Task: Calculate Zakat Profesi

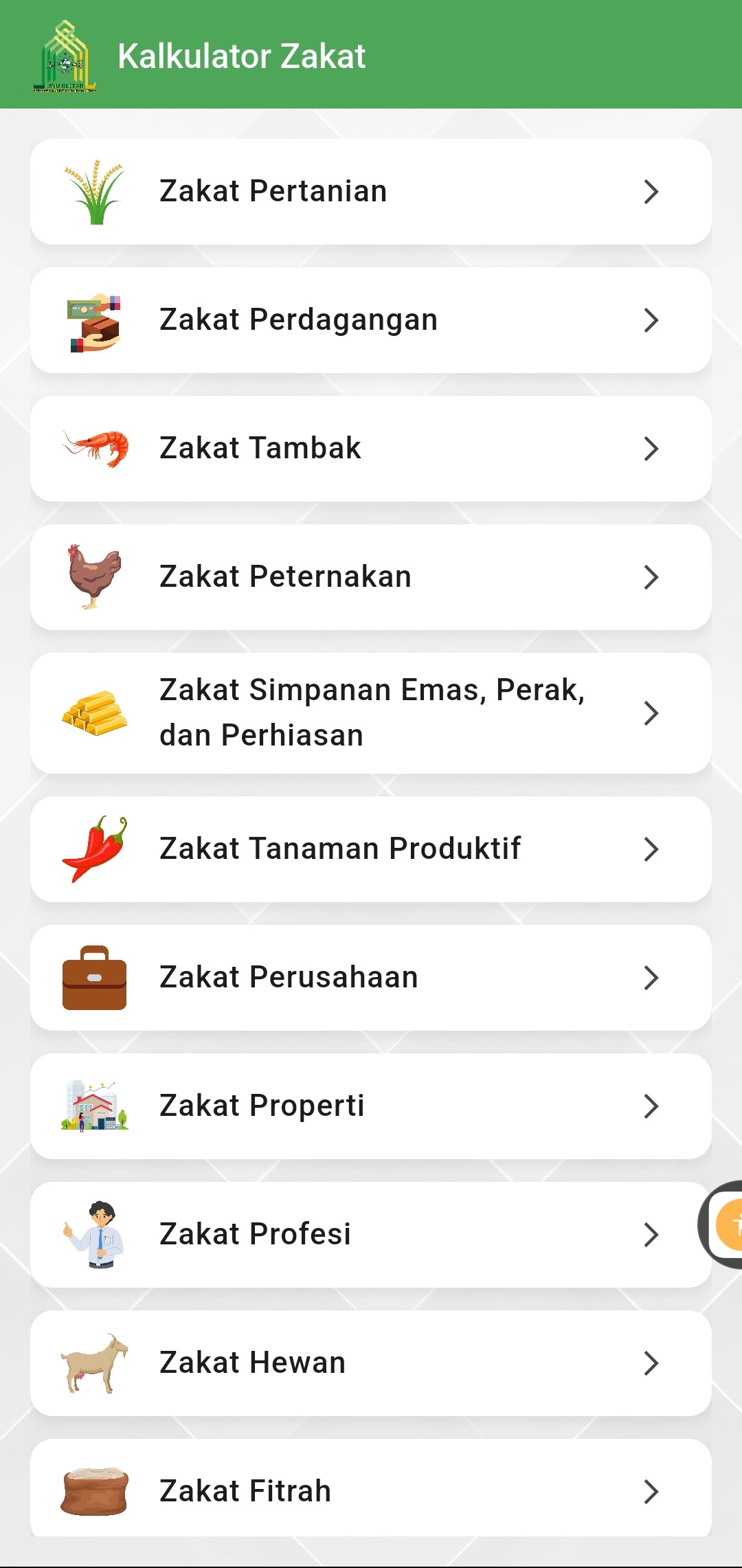Action: [371, 1235]
